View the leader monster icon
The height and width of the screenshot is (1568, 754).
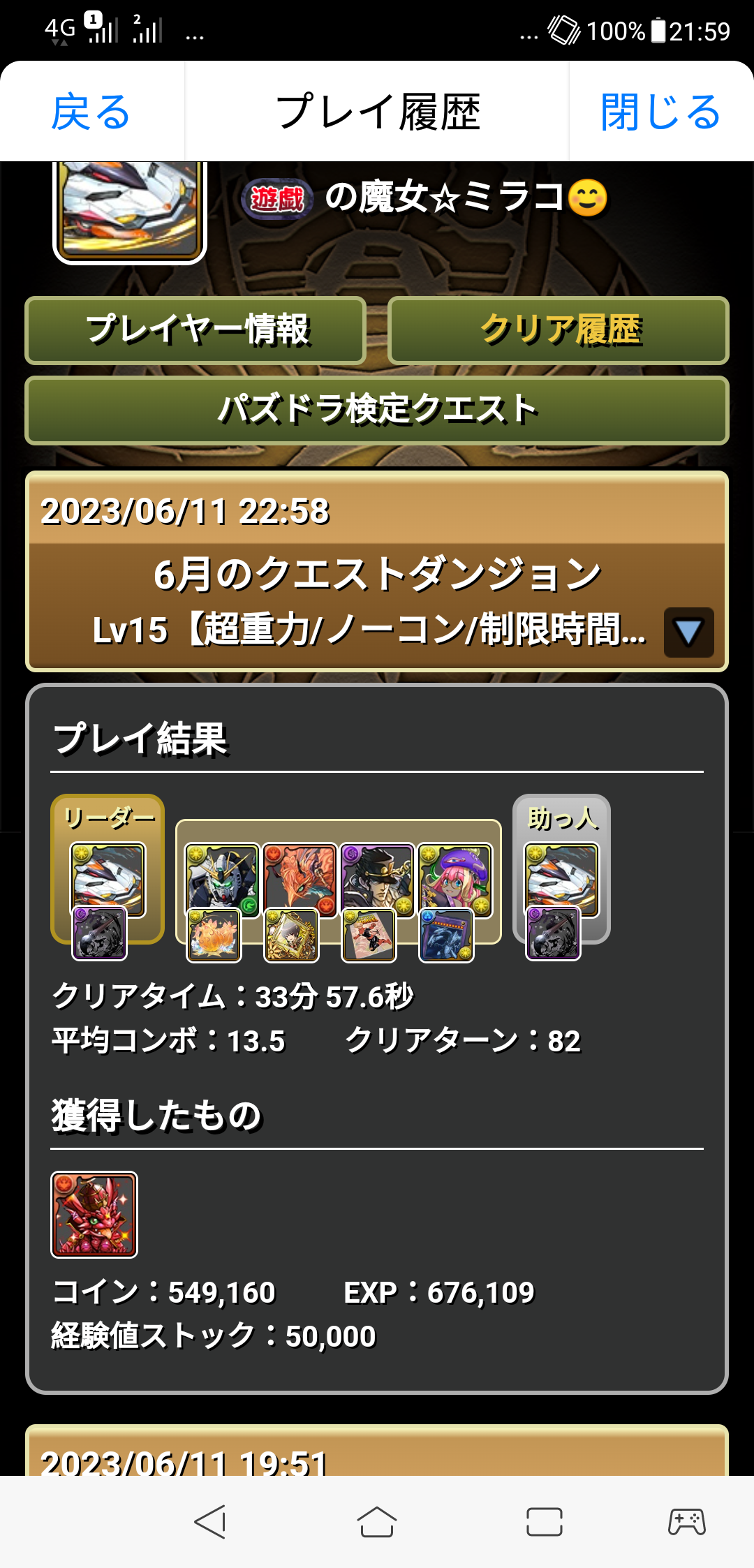coord(108,878)
